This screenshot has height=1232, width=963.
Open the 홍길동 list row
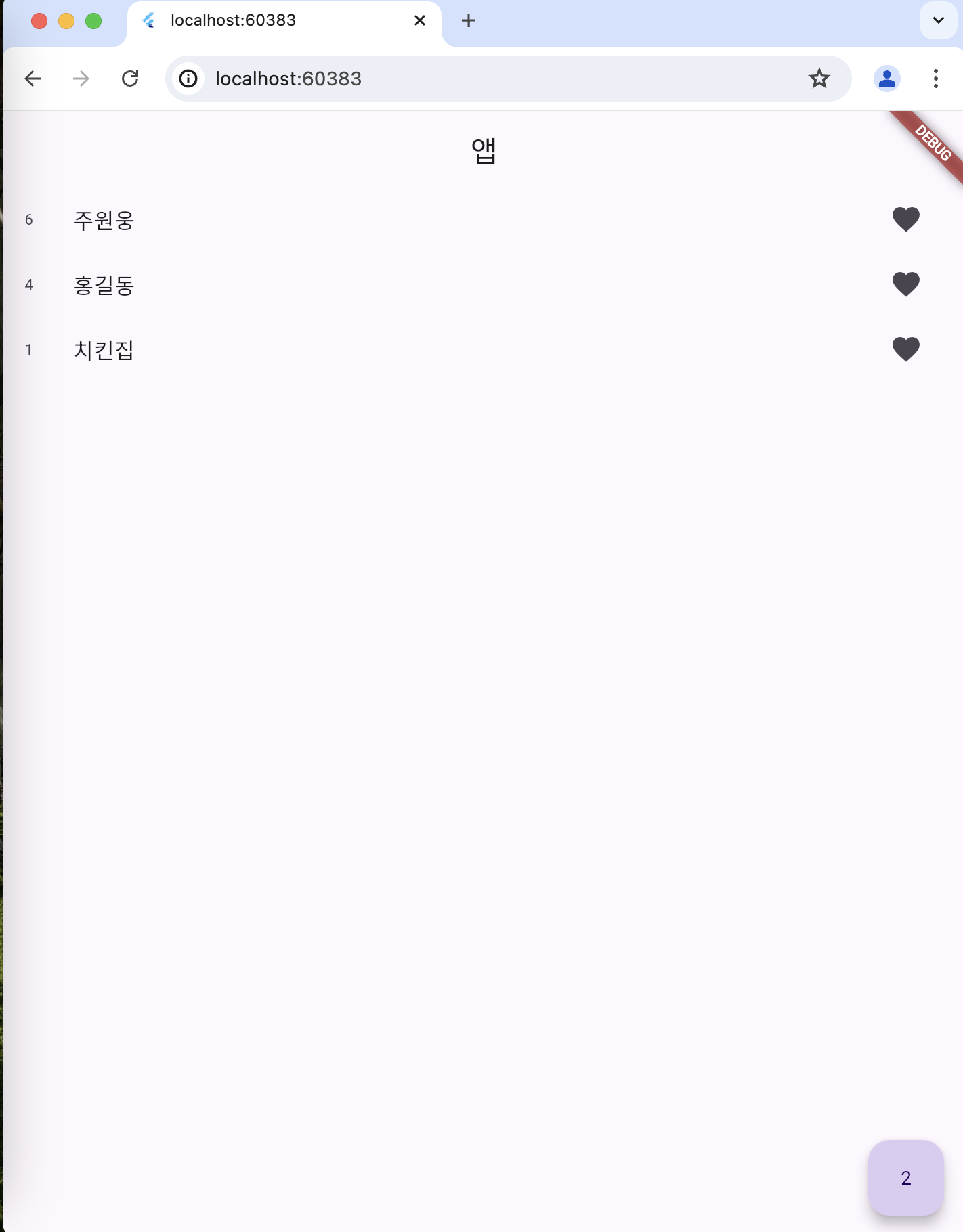104,285
